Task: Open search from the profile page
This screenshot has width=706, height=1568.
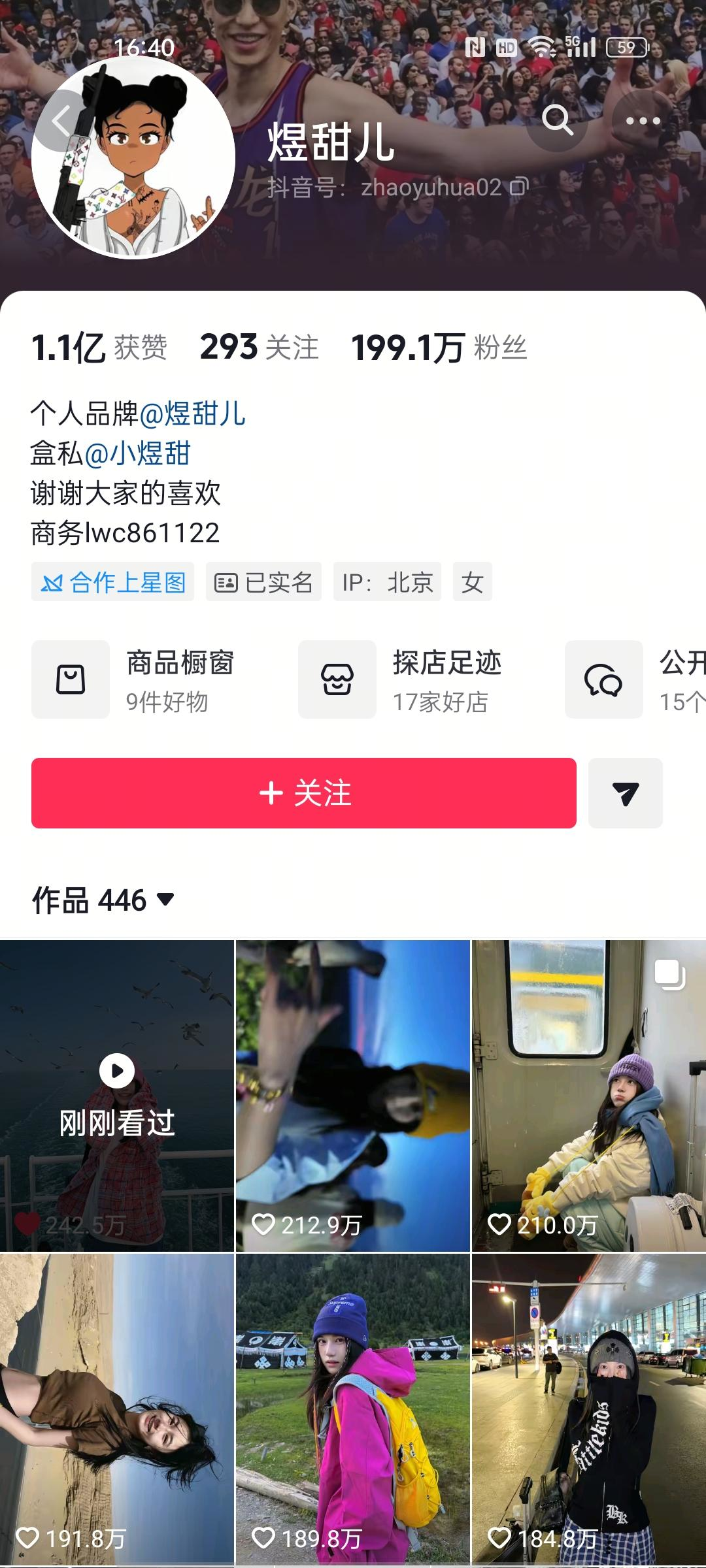Action: (556, 120)
